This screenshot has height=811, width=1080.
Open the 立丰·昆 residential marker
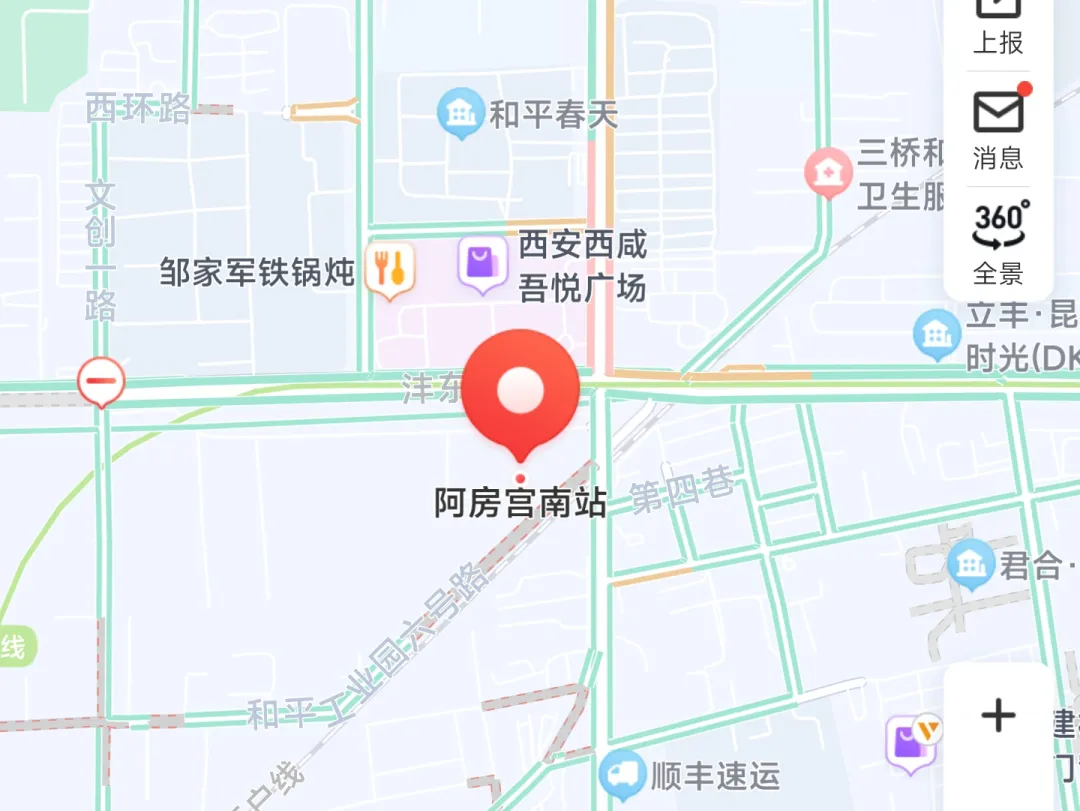pyautogui.click(x=938, y=334)
